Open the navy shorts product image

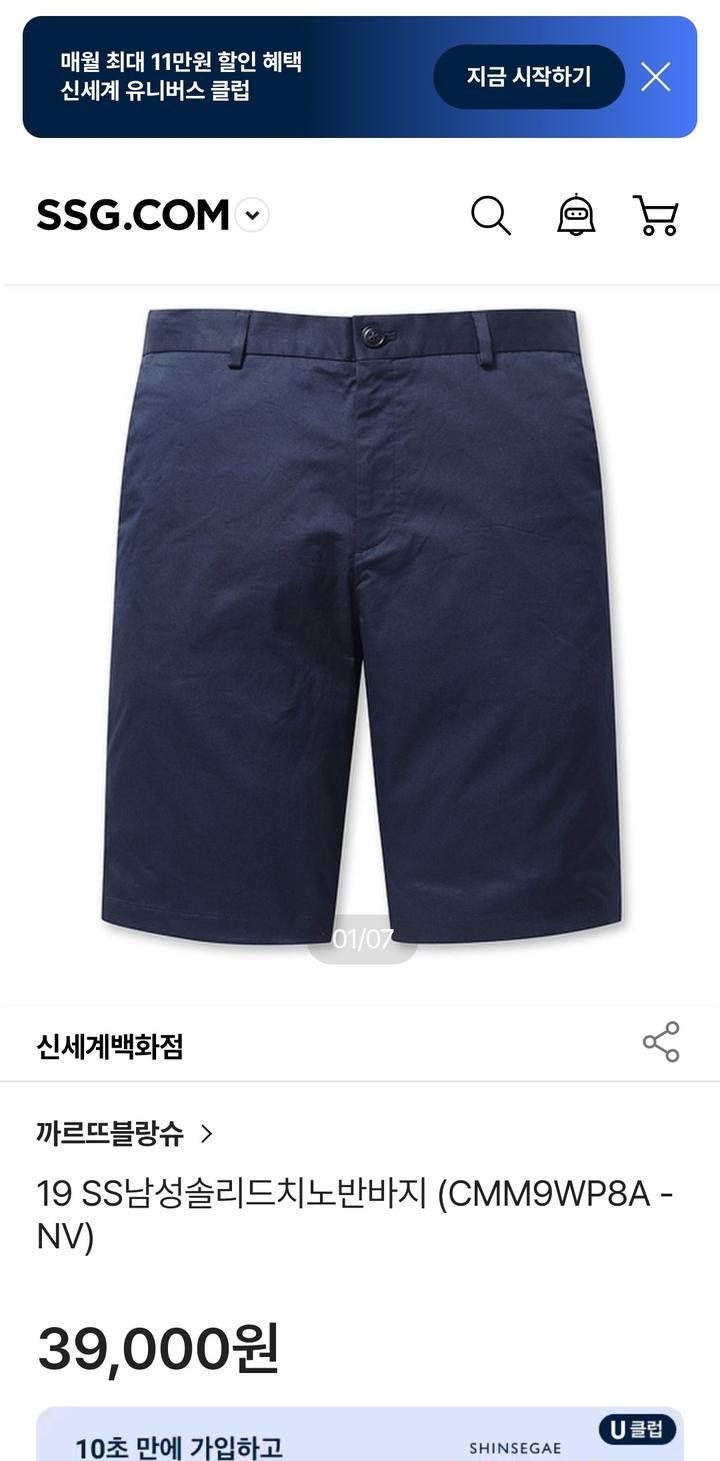pos(360,626)
